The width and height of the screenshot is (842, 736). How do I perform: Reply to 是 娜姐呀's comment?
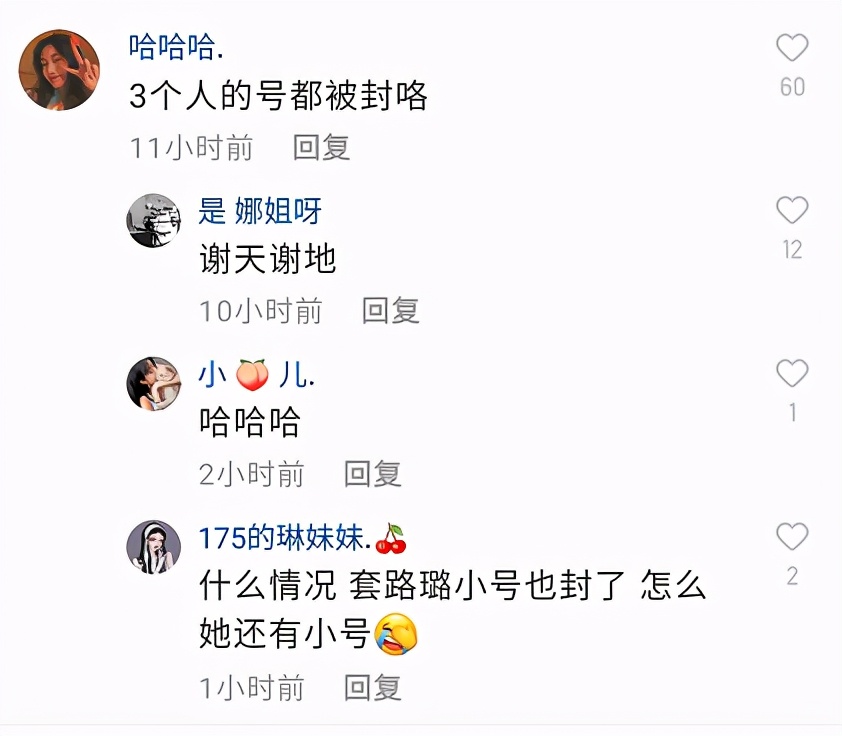tap(390, 311)
